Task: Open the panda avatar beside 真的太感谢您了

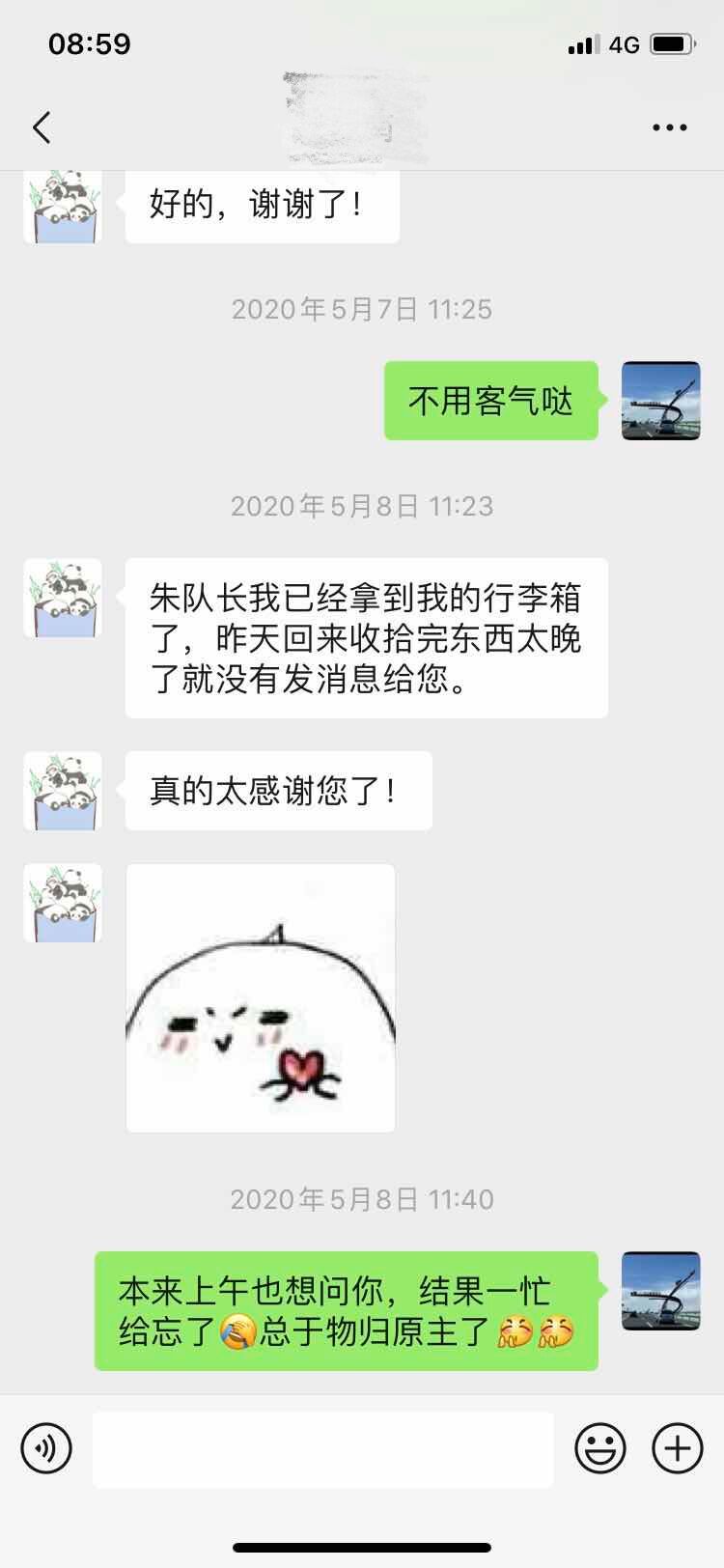Action: (63, 791)
